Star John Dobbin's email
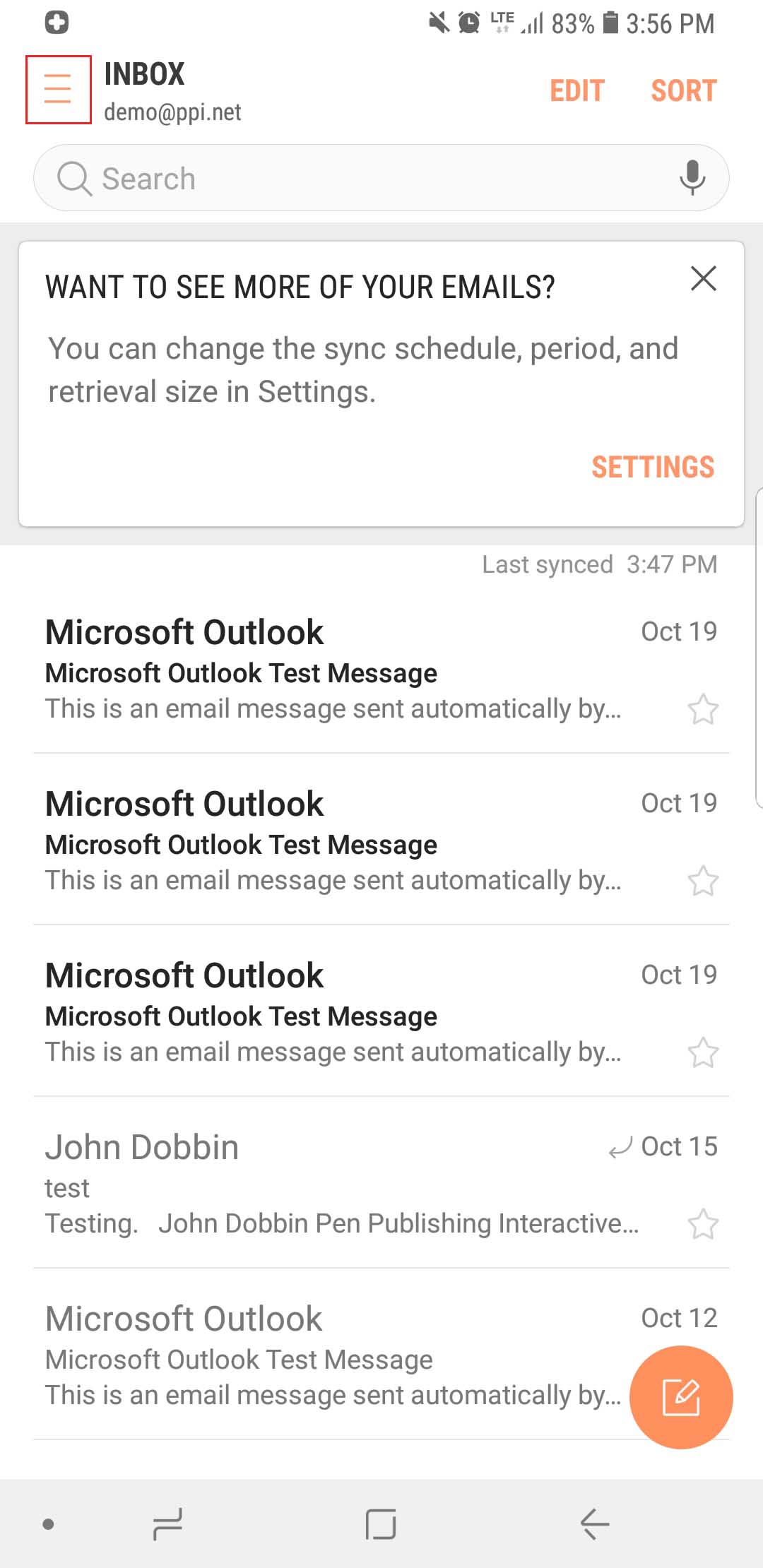The image size is (763, 1568). (703, 1224)
